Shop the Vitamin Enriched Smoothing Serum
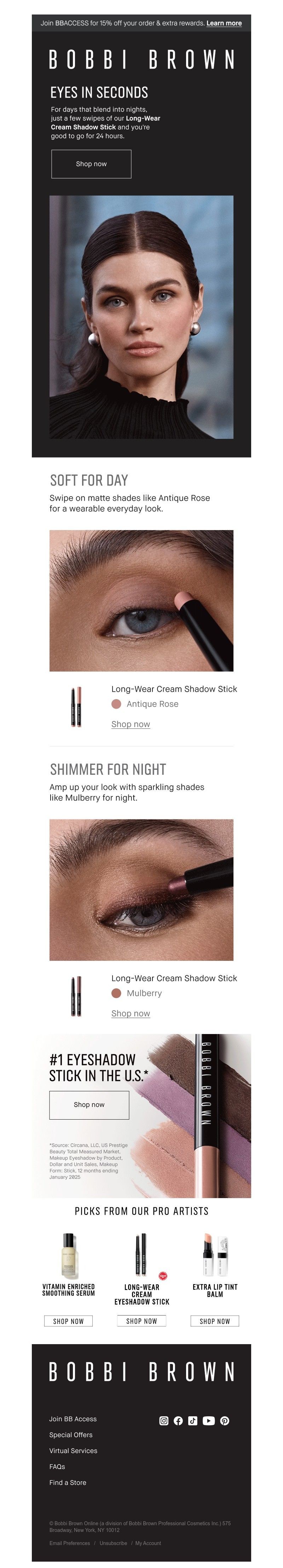The height and width of the screenshot is (1568, 283). (68, 1321)
